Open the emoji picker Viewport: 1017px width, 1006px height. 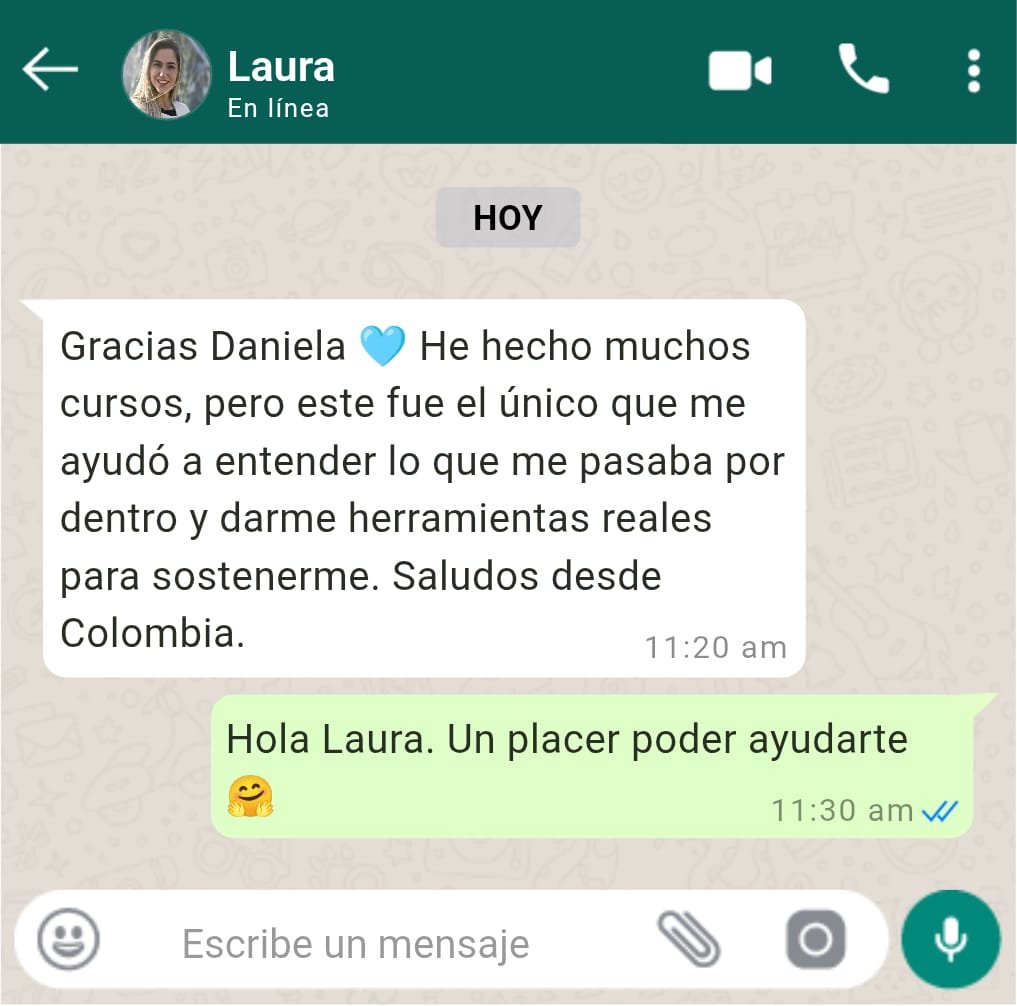coord(68,940)
